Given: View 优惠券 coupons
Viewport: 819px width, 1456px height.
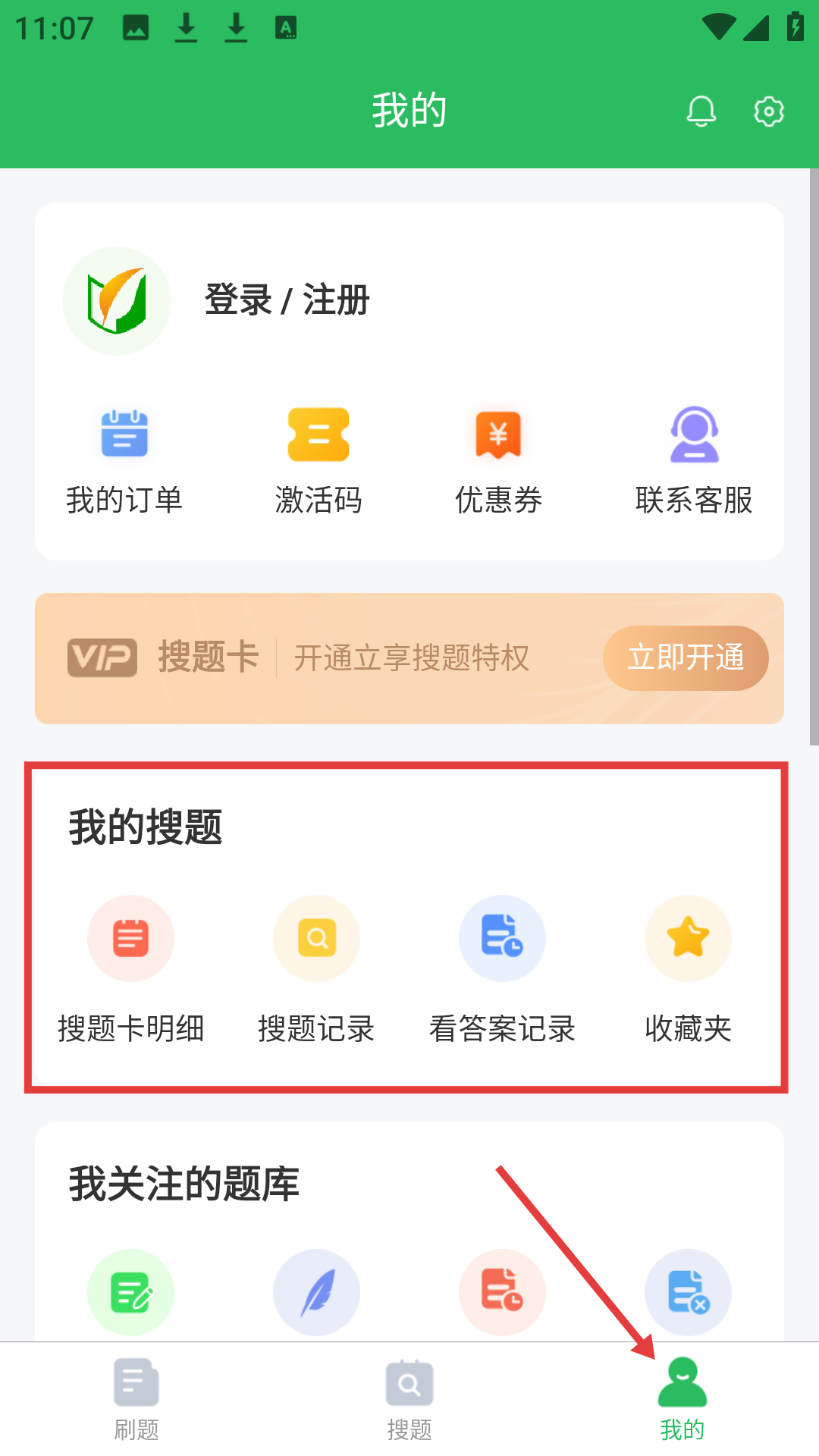Looking at the screenshot, I should click(x=498, y=459).
